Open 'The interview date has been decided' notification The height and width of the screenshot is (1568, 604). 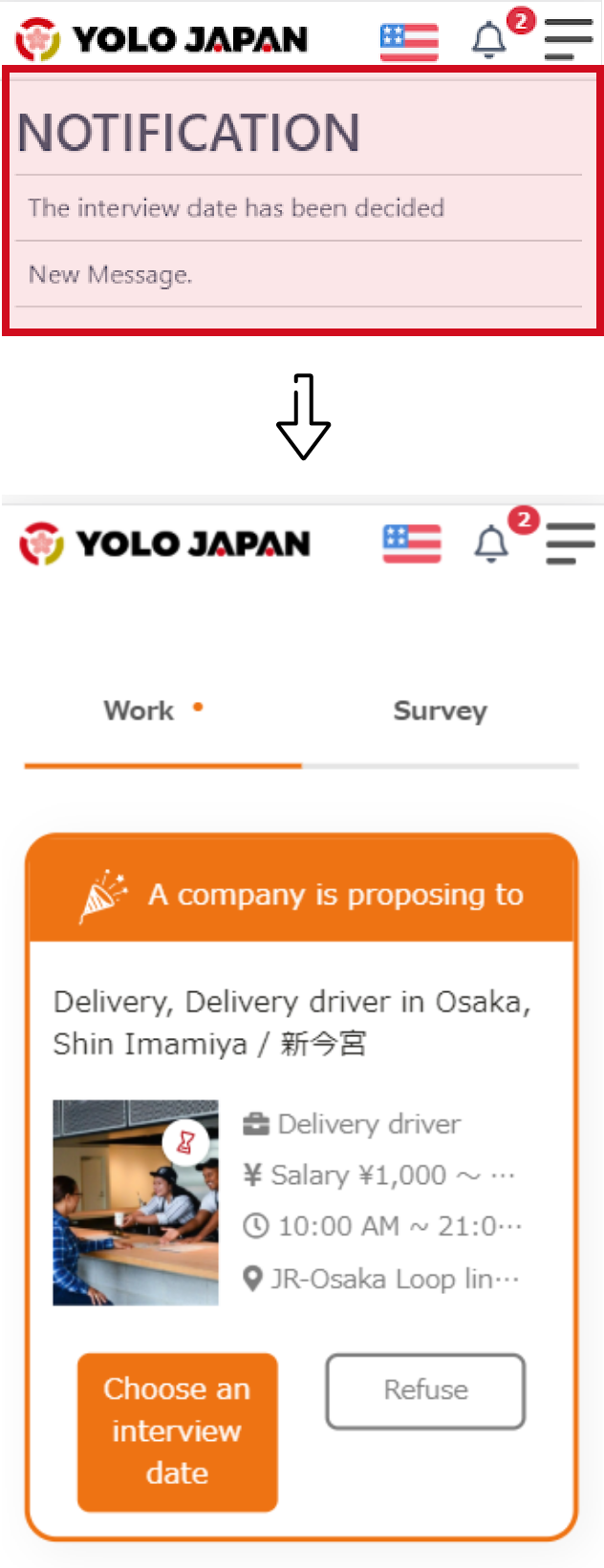coord(236,208)
